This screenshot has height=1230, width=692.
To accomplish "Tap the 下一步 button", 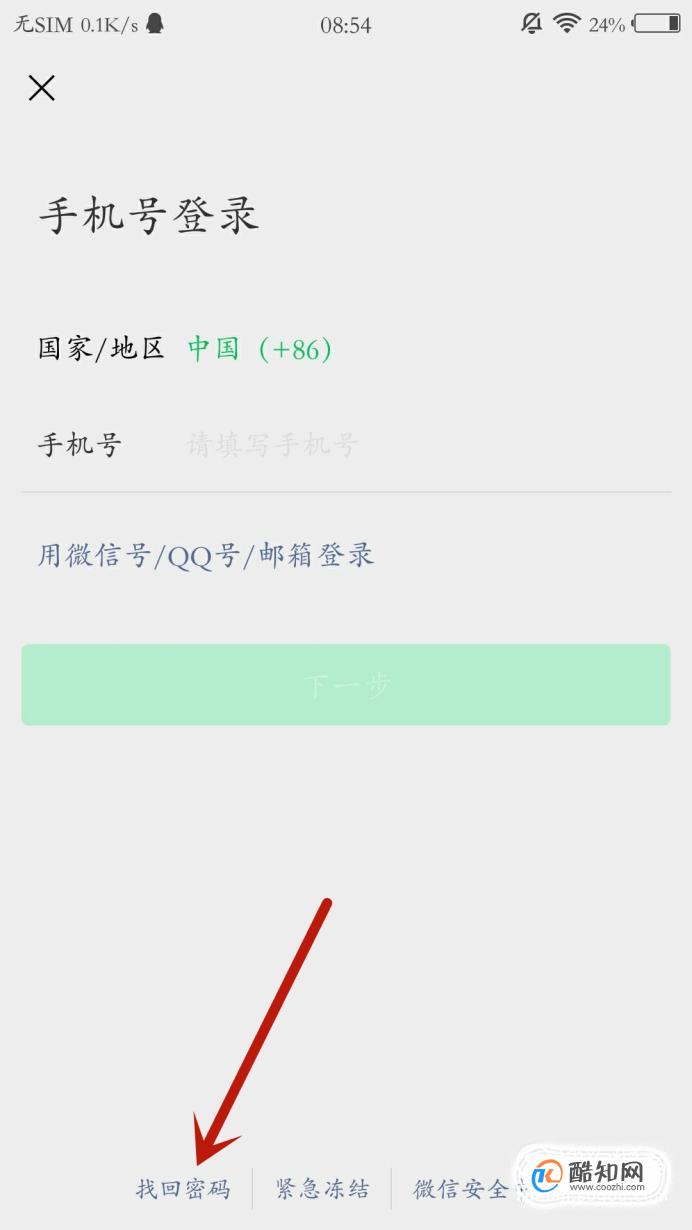I will pyautogui.click(x=346, y=685).
